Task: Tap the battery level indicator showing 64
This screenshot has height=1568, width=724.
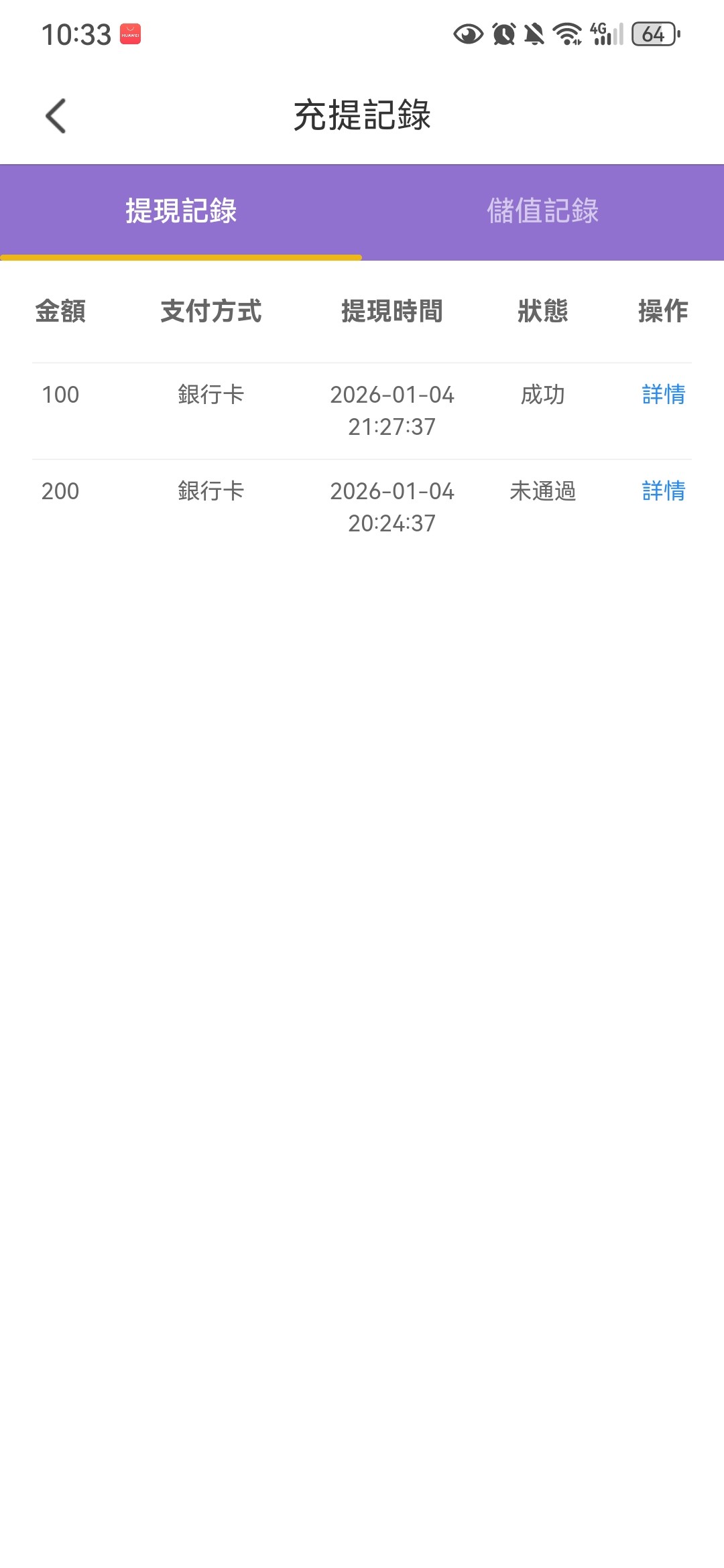Action: click(x=653, y=35)
